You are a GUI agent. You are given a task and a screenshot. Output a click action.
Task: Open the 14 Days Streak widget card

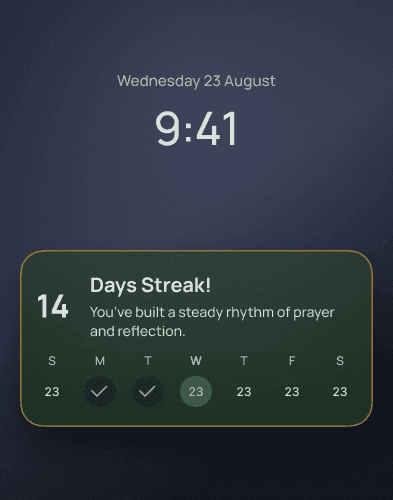pyautogui.click(x=196, y=338)
